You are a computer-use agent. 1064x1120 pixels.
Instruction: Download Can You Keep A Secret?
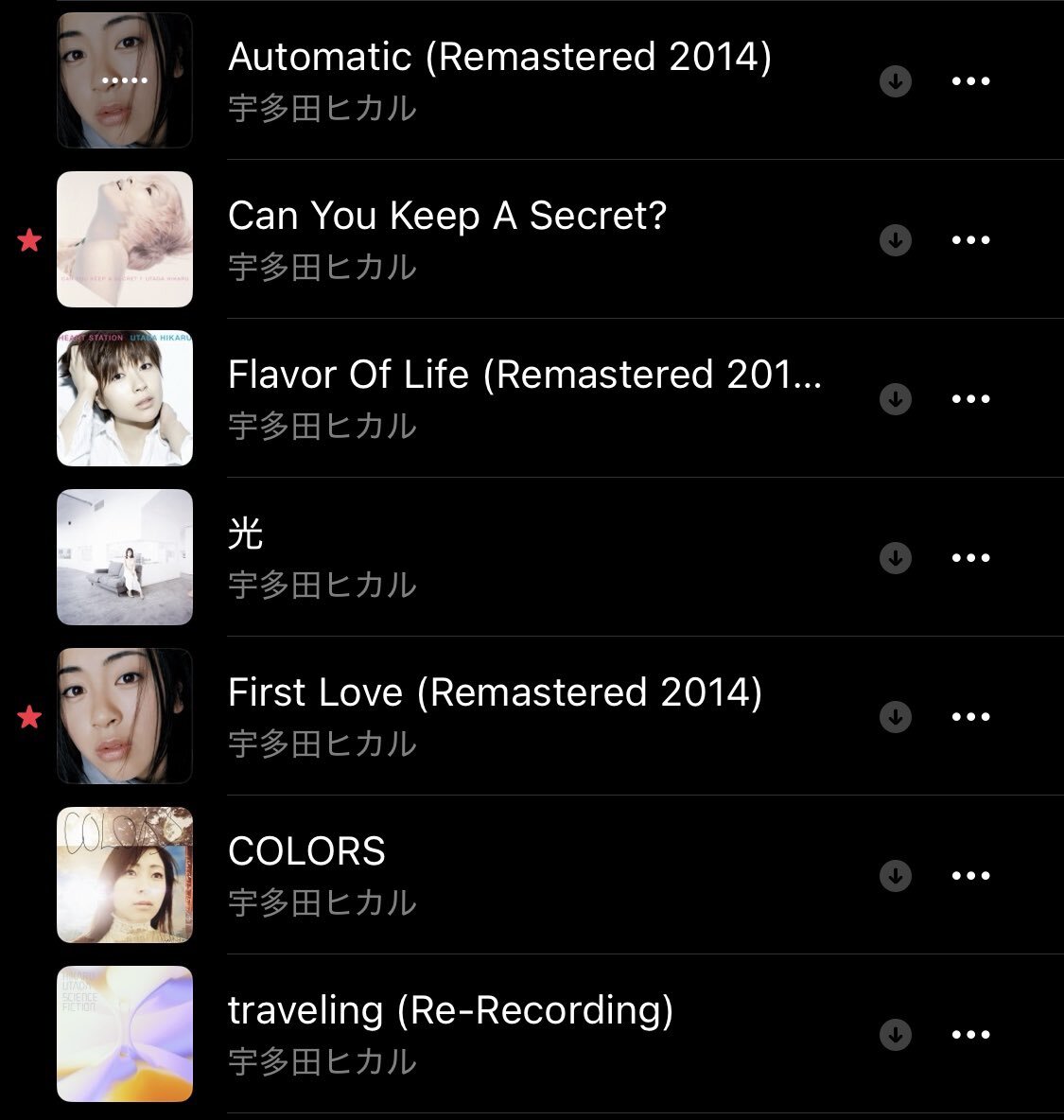[x=895, y=240]
